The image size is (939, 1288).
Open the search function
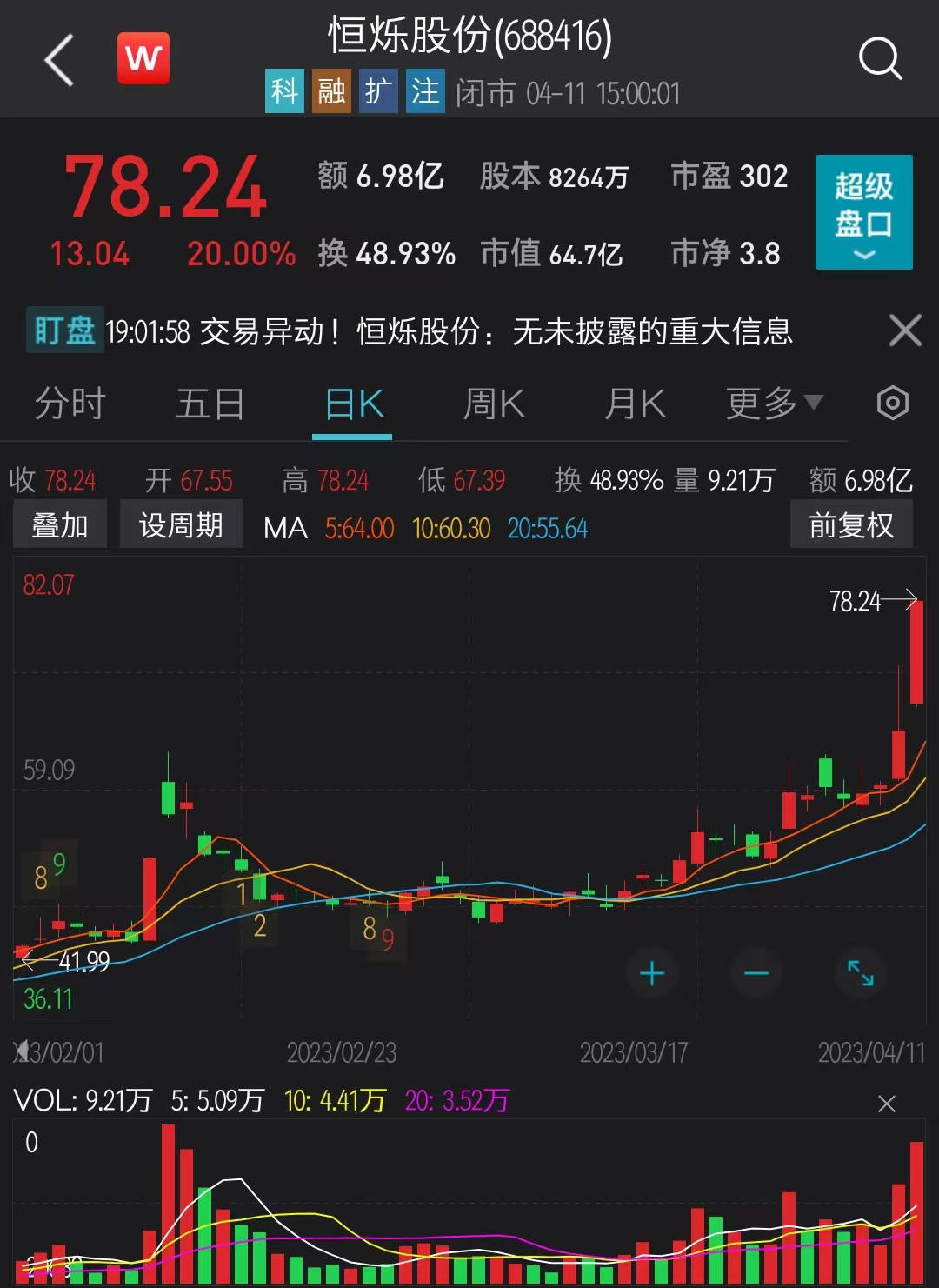pos(881,58)
